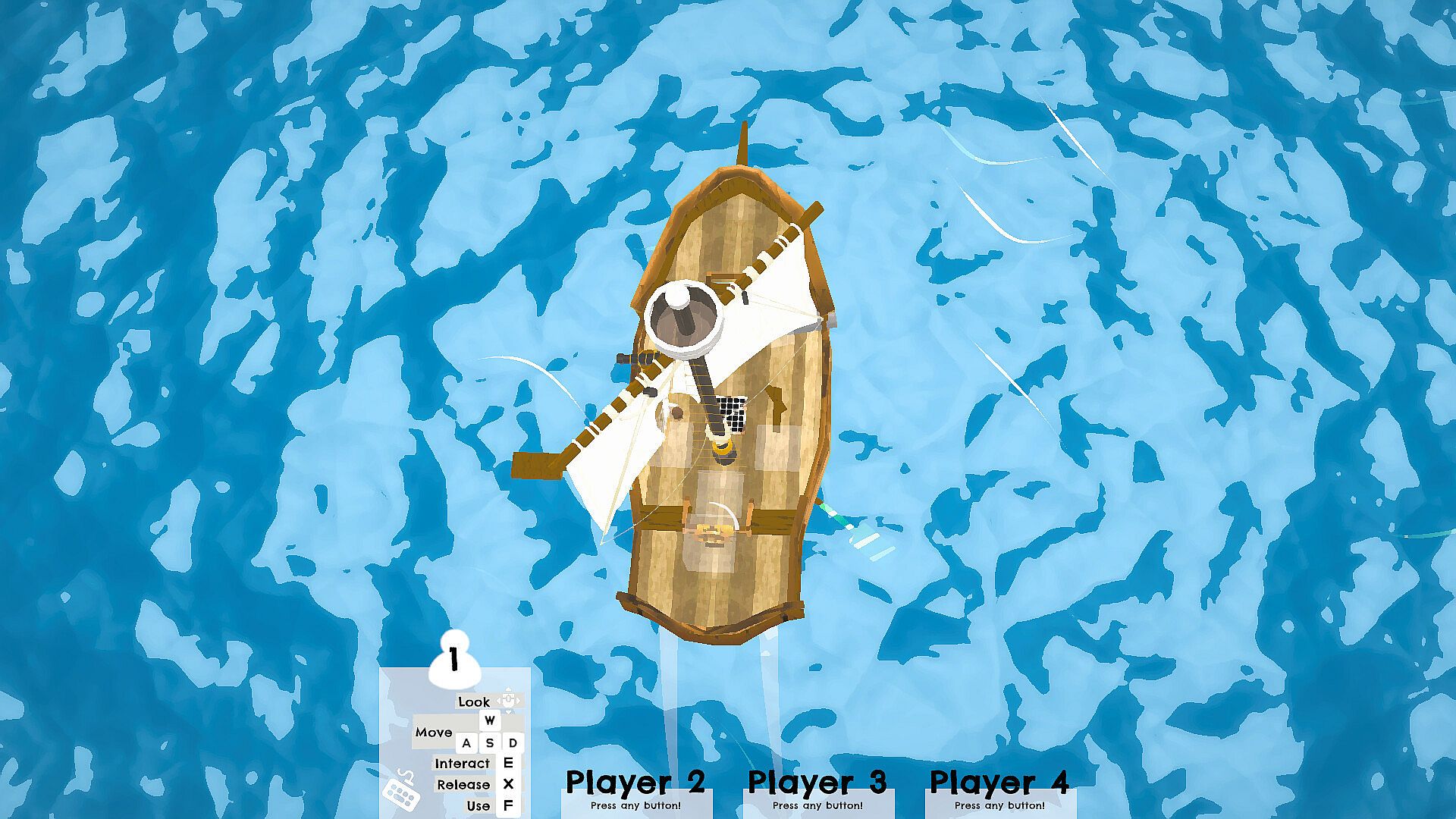
Task: Join the game as Player 2
Action: click(635, 792)
